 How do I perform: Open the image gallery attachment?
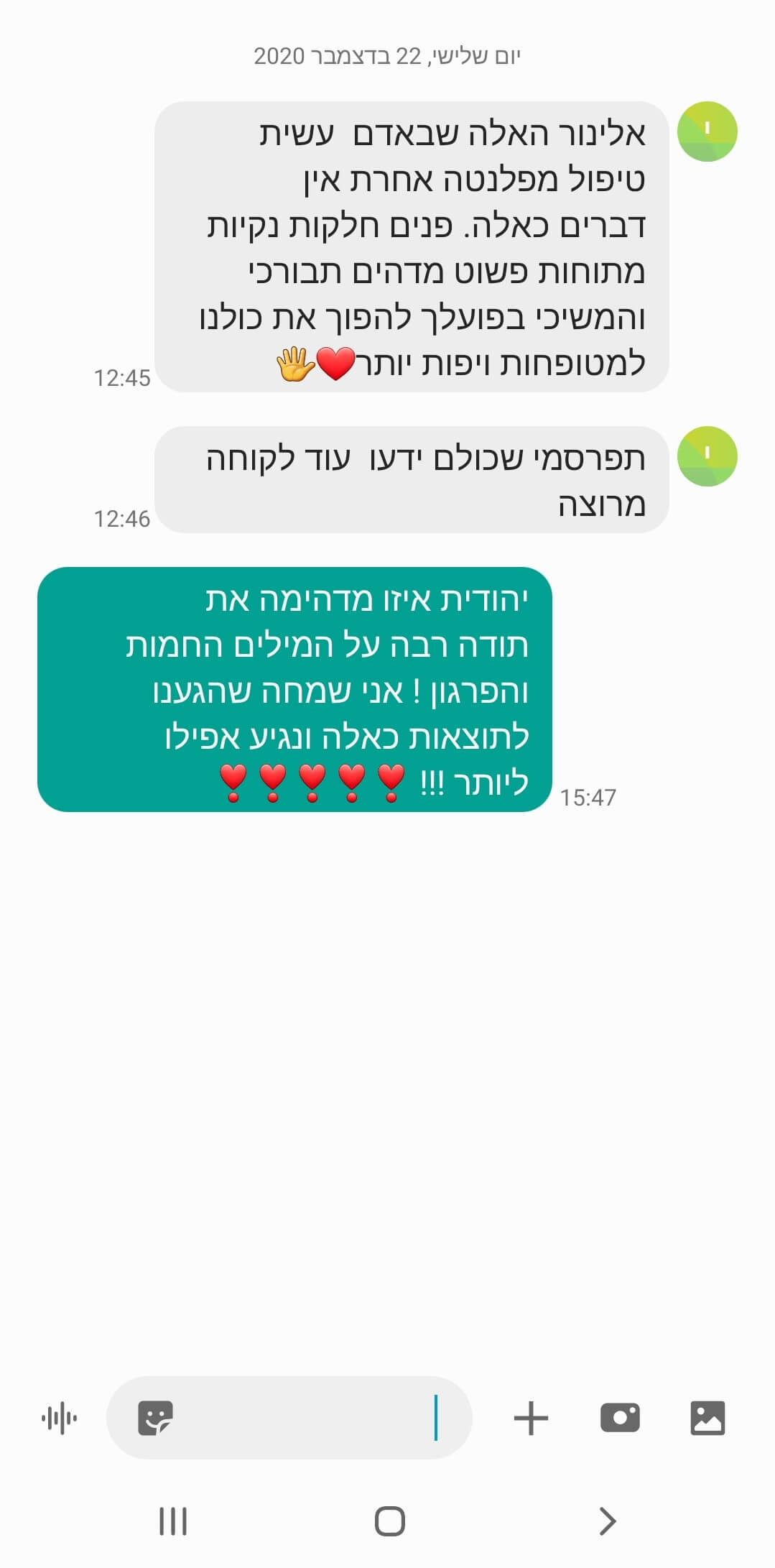pyautogui.click(x=707, y=1418)
